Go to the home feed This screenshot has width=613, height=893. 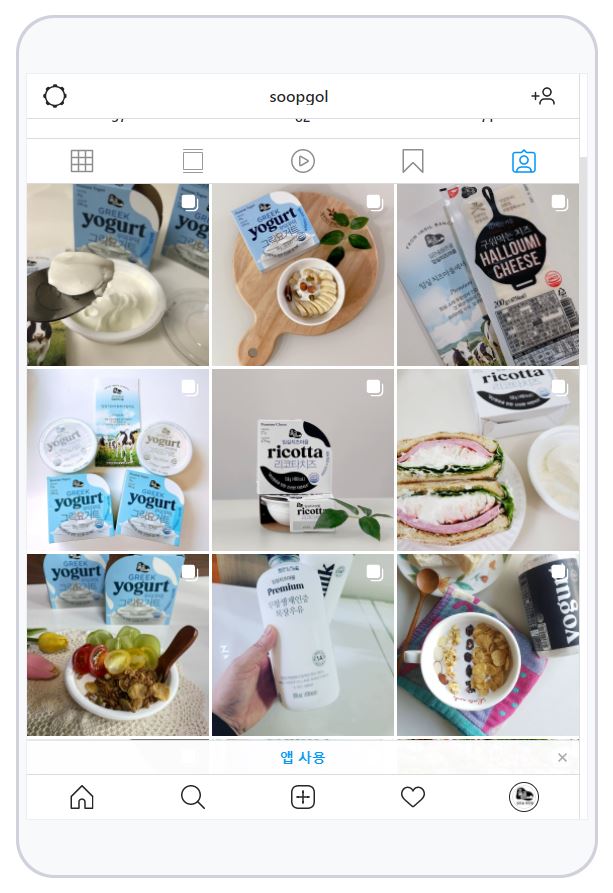(82, 797)
